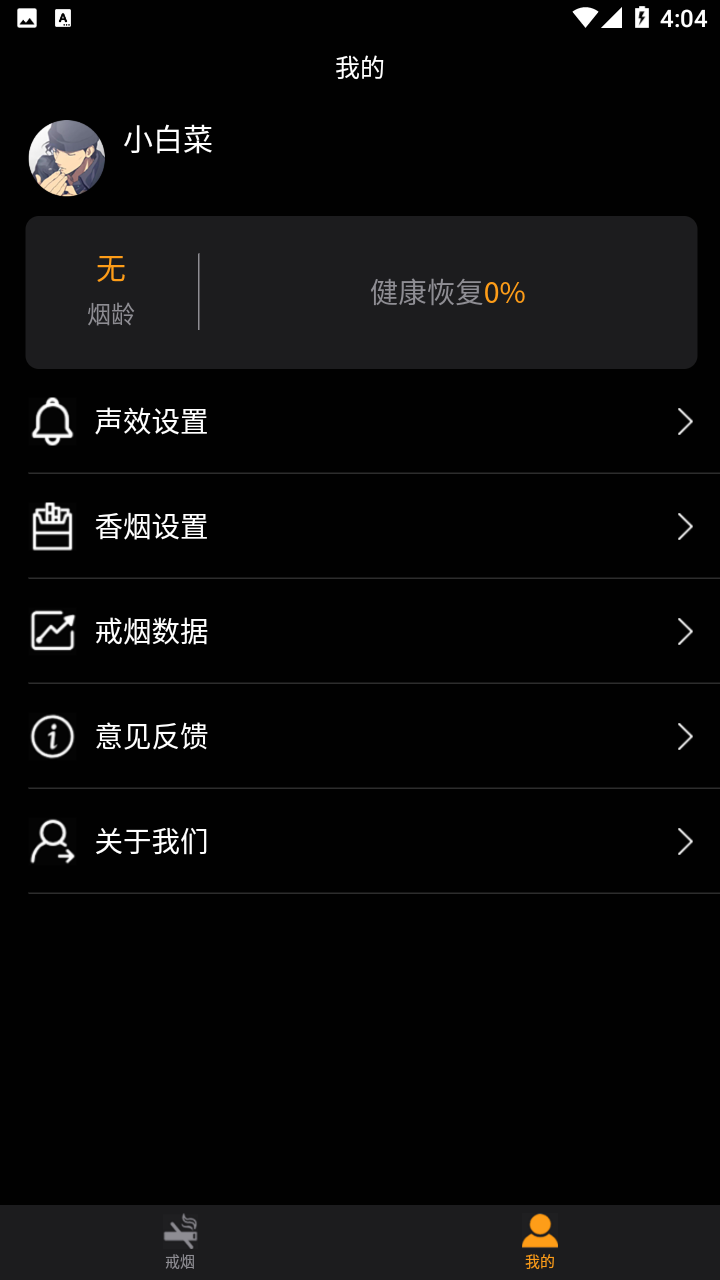Image resolution: width=720 pixels, height=1280 pixels.
Task: Click the 无 烟龄 stats card
Action: tap(112, 289)
